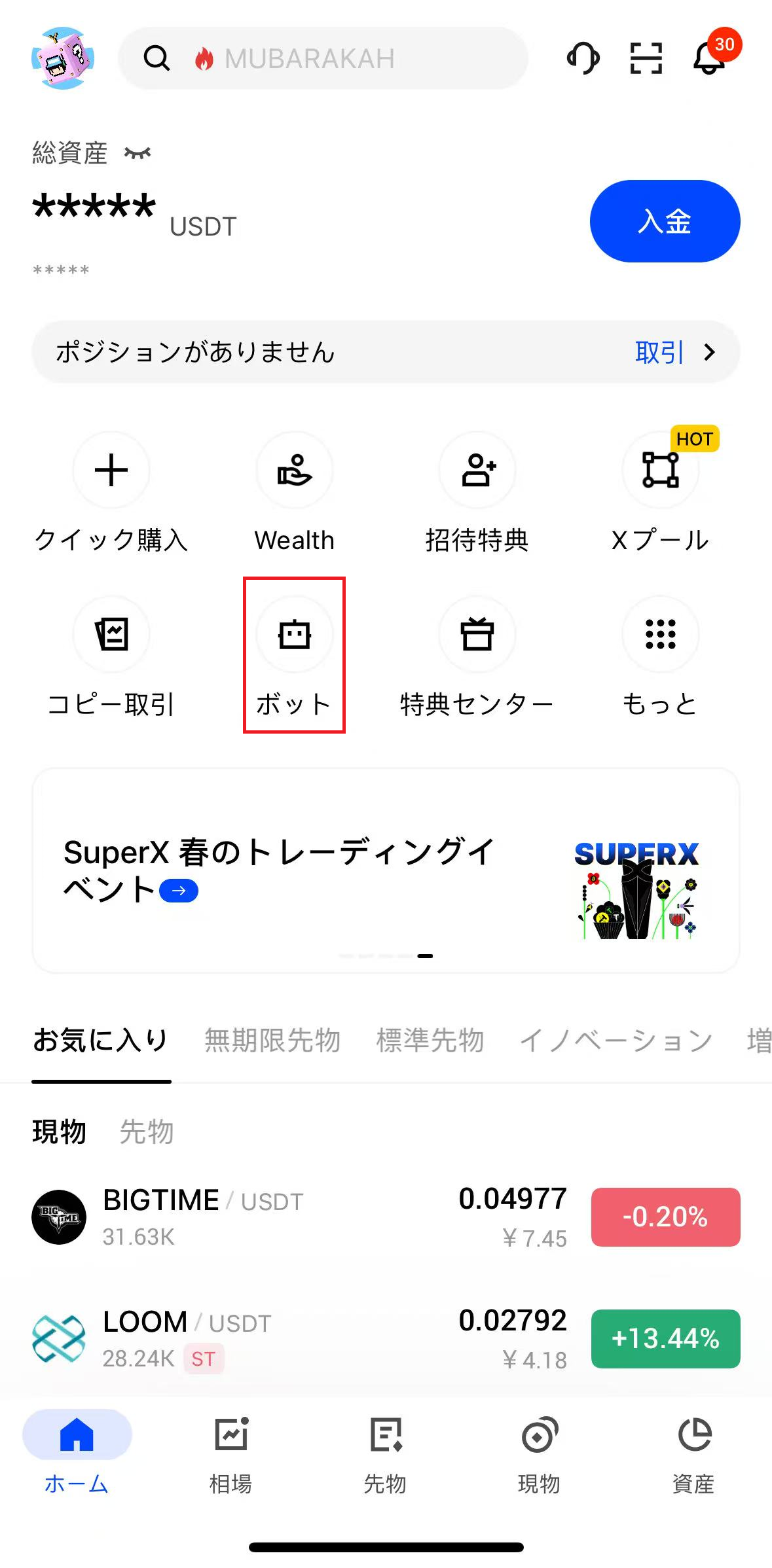Tap the 入金 deposit button

pos(665,221)
